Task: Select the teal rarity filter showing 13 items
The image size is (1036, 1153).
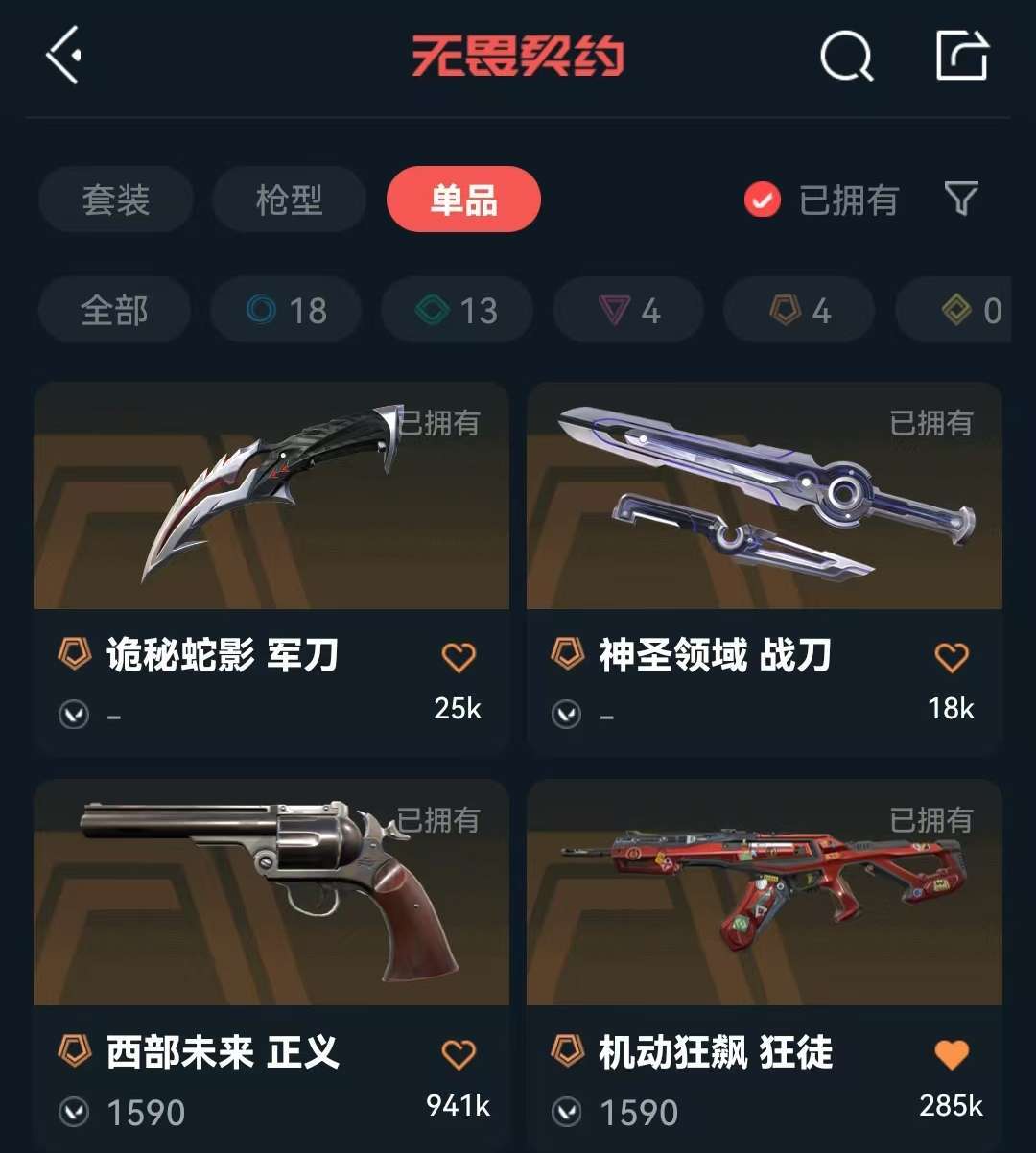Action: [x=457, y=310]
